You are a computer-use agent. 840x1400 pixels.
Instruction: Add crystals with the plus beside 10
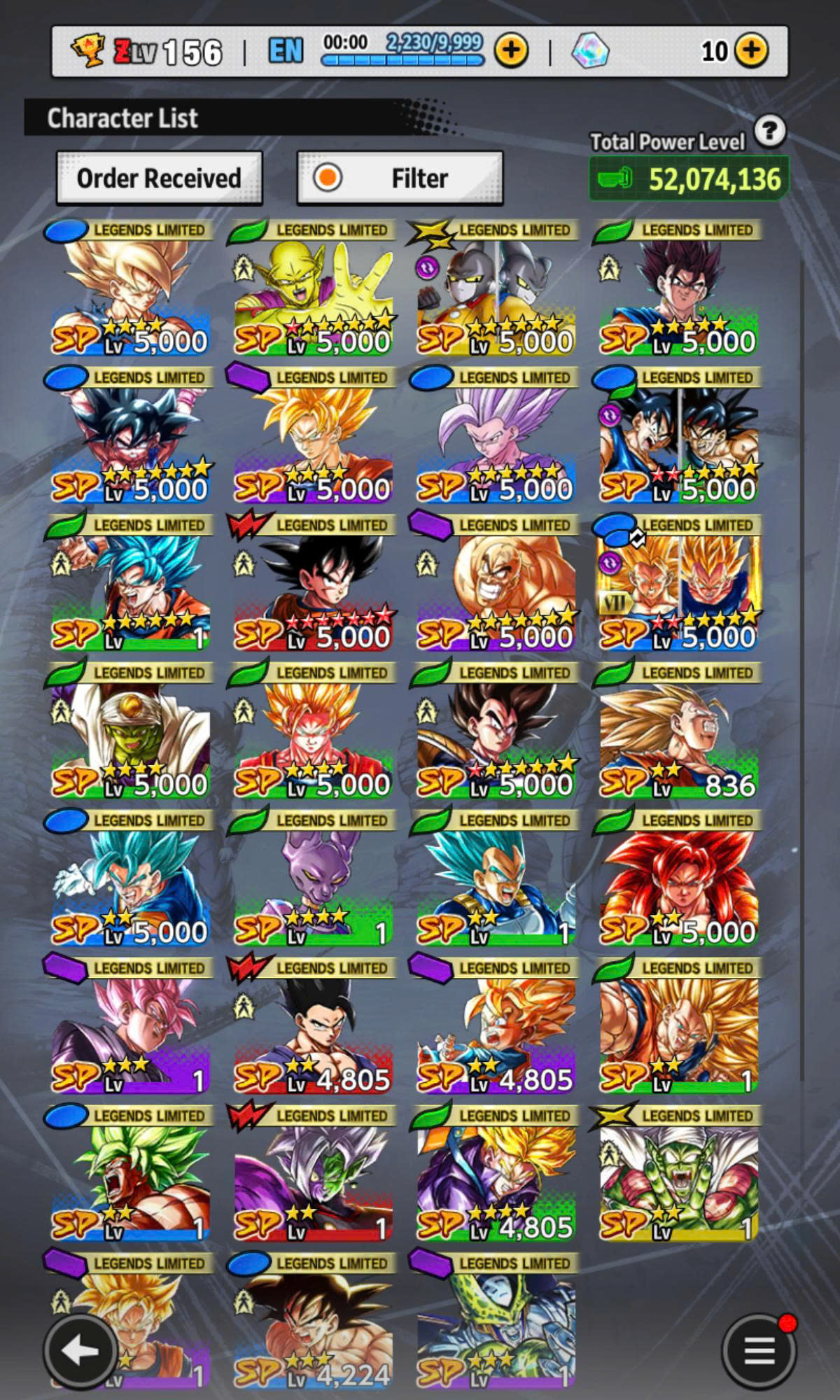(751, 50)
